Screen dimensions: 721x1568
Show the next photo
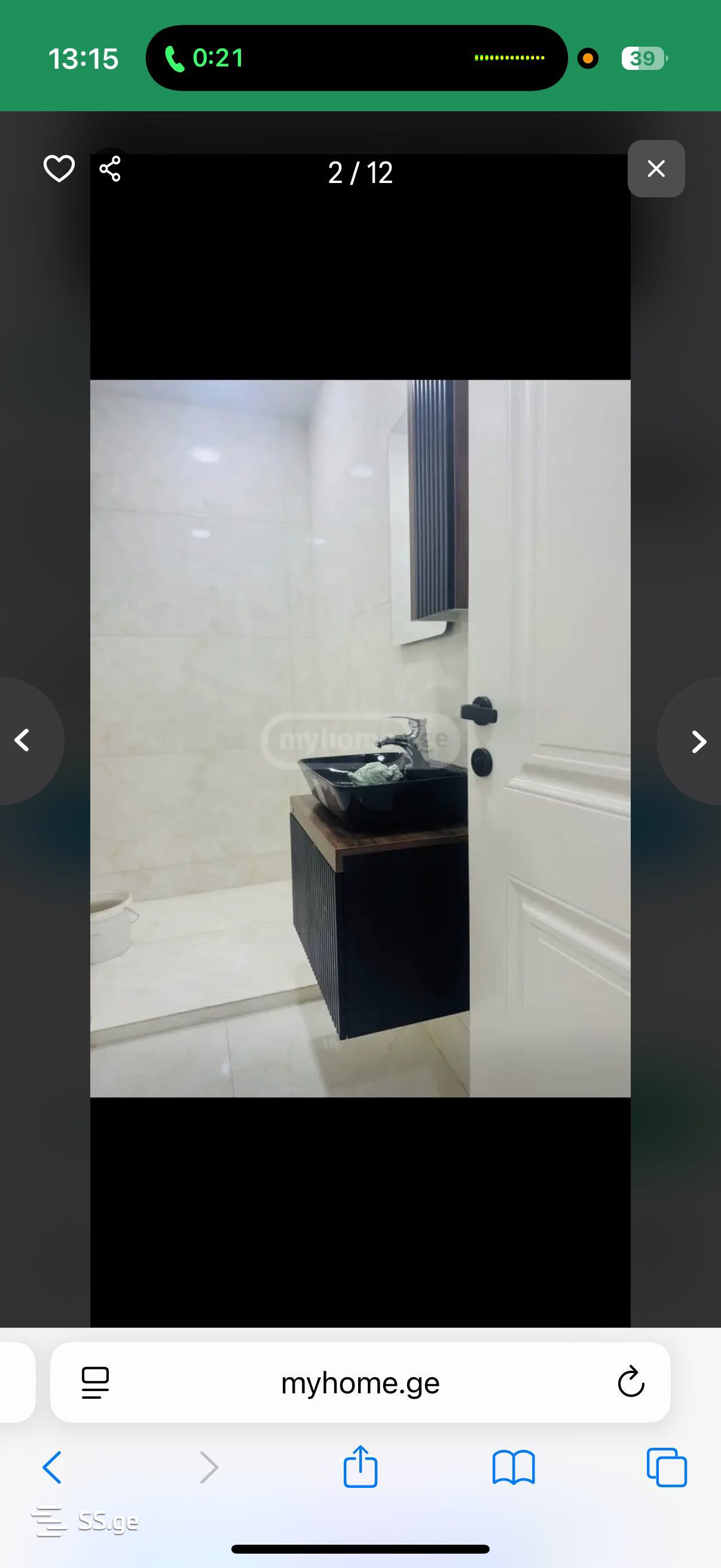698,742
